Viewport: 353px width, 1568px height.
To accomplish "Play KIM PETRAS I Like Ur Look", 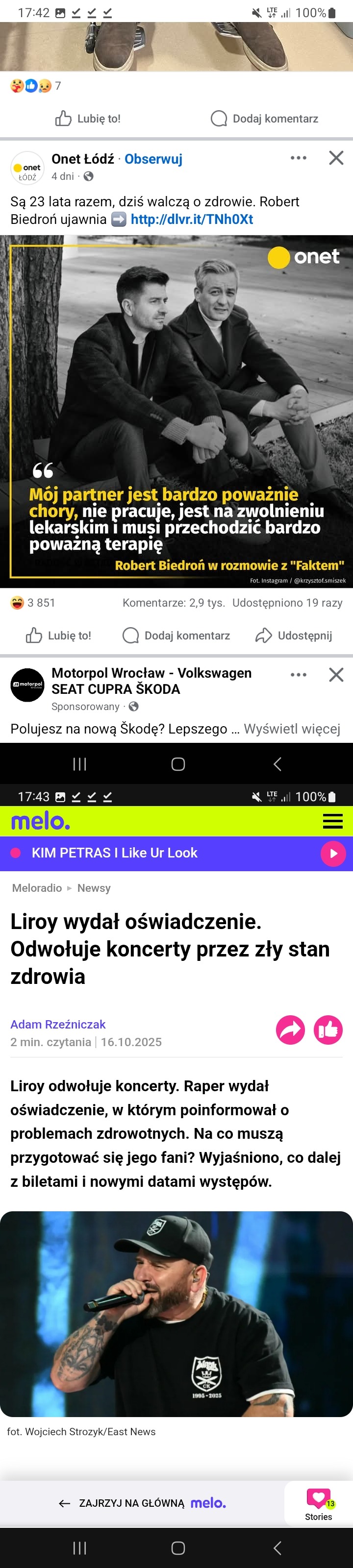I will tap(333, 854).
